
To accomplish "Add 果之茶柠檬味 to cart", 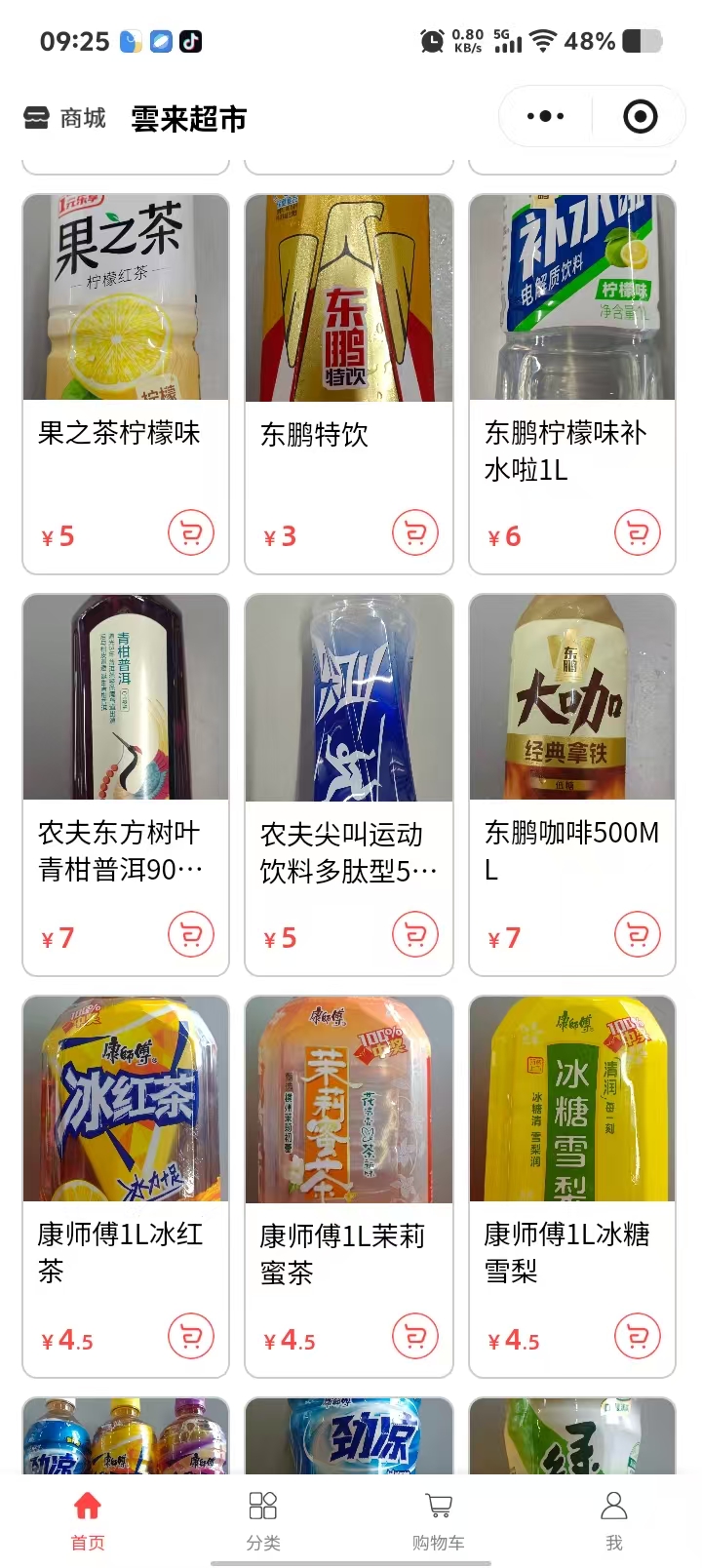I will tap(191, 533).
